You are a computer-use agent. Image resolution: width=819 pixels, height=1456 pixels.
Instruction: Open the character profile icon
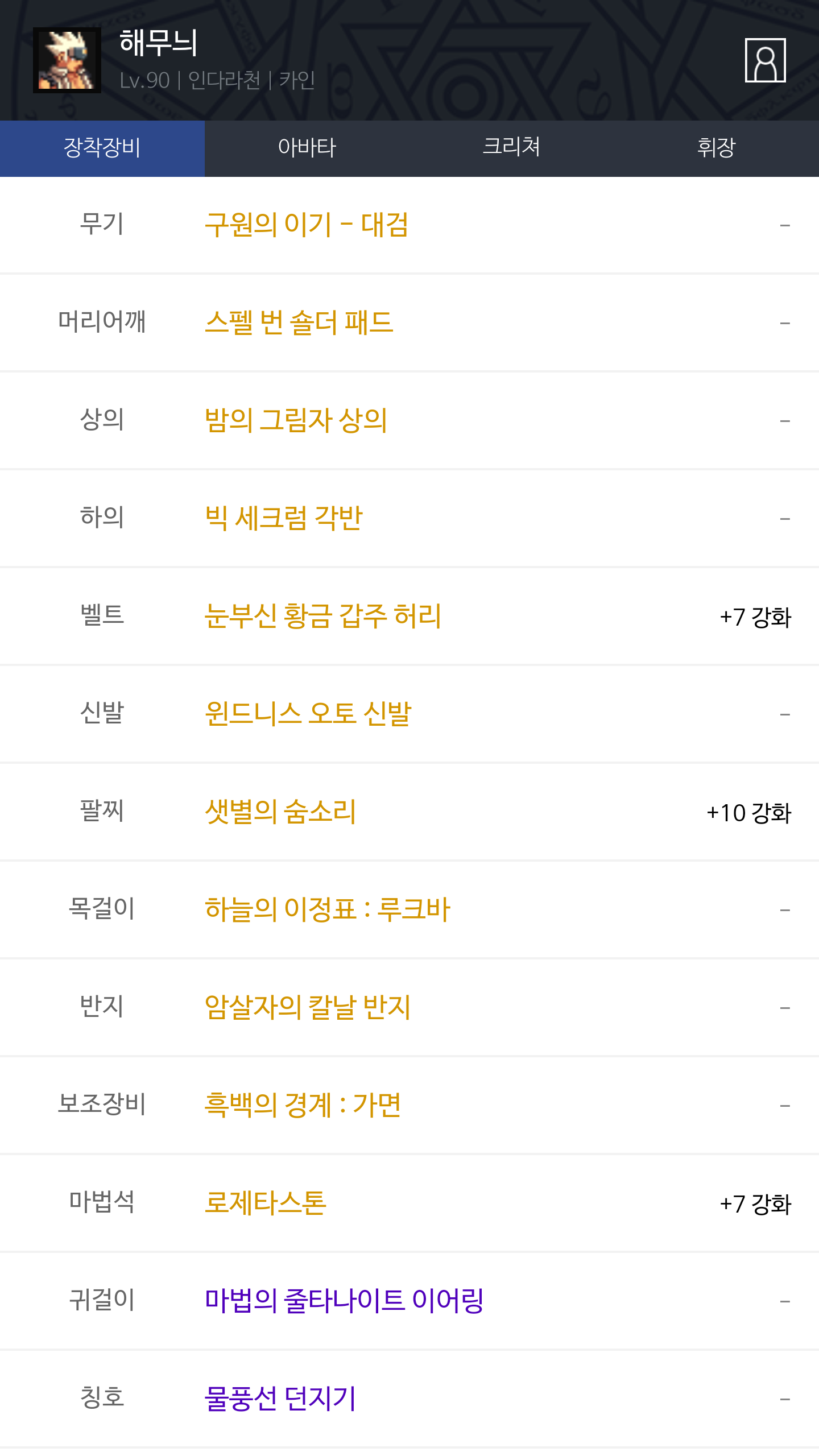pos(765,60)
